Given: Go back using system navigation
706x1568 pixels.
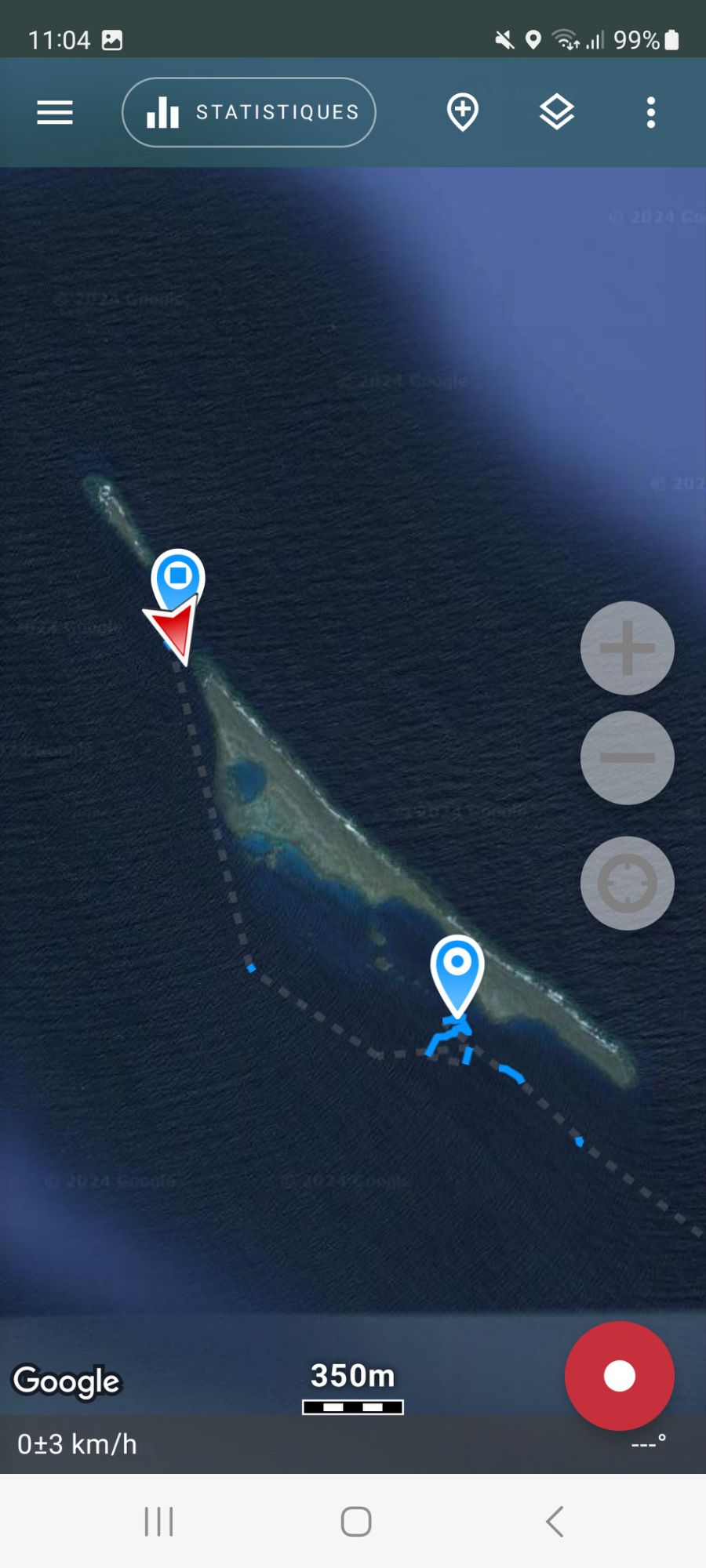Looking at the screenshot, I should [555, 1522].
